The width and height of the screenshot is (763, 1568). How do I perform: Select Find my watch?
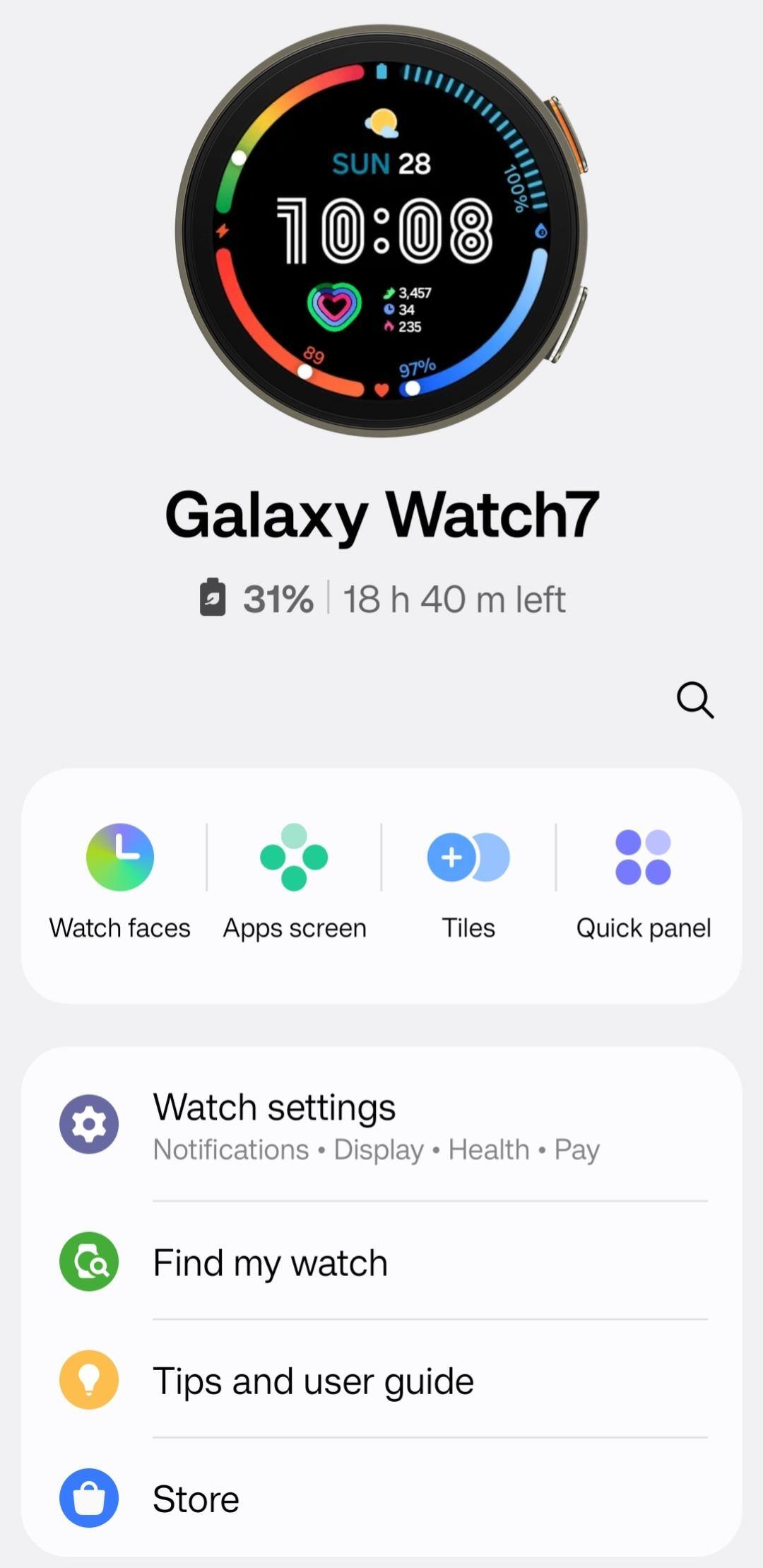point(381,1263)
